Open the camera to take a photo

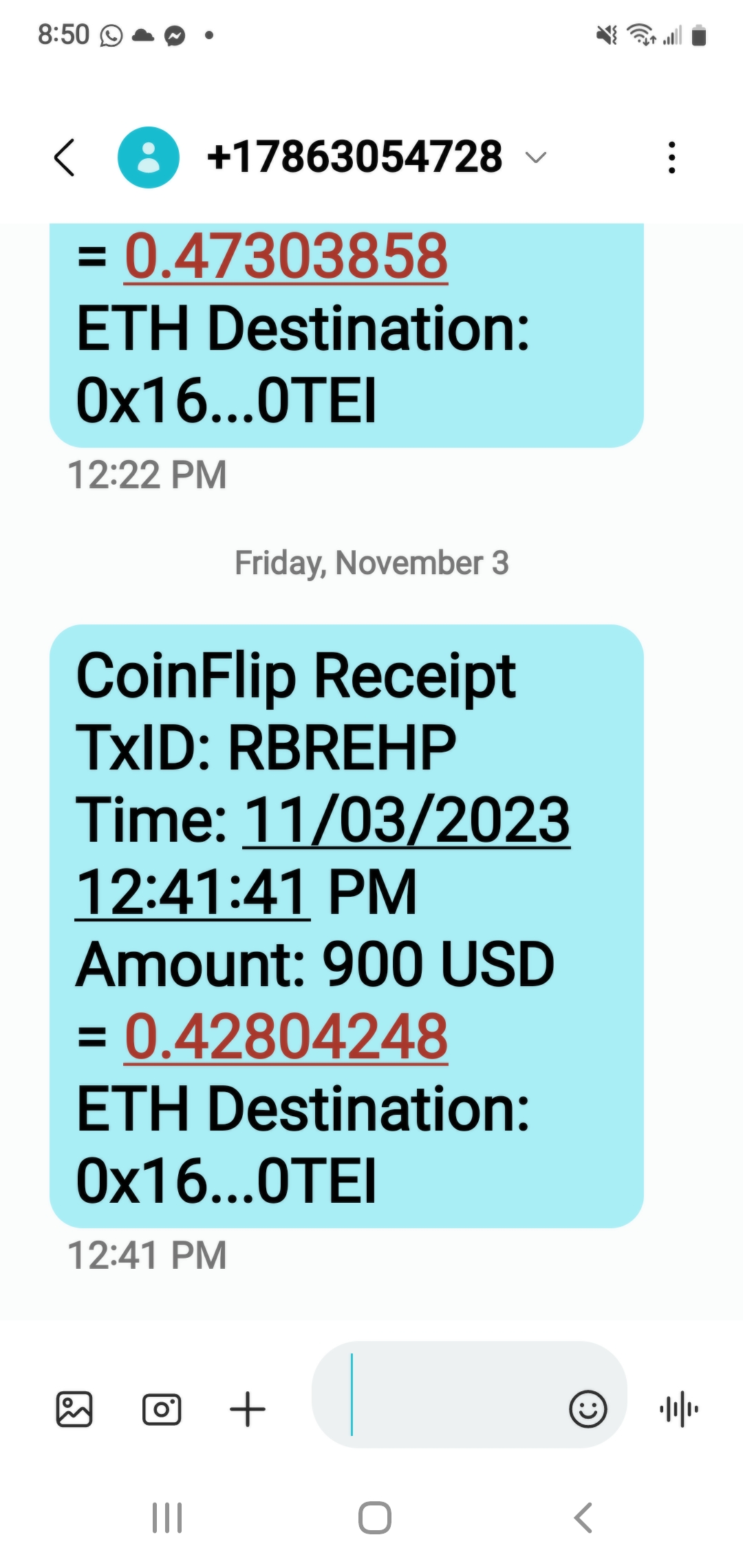click(161, 1409)
